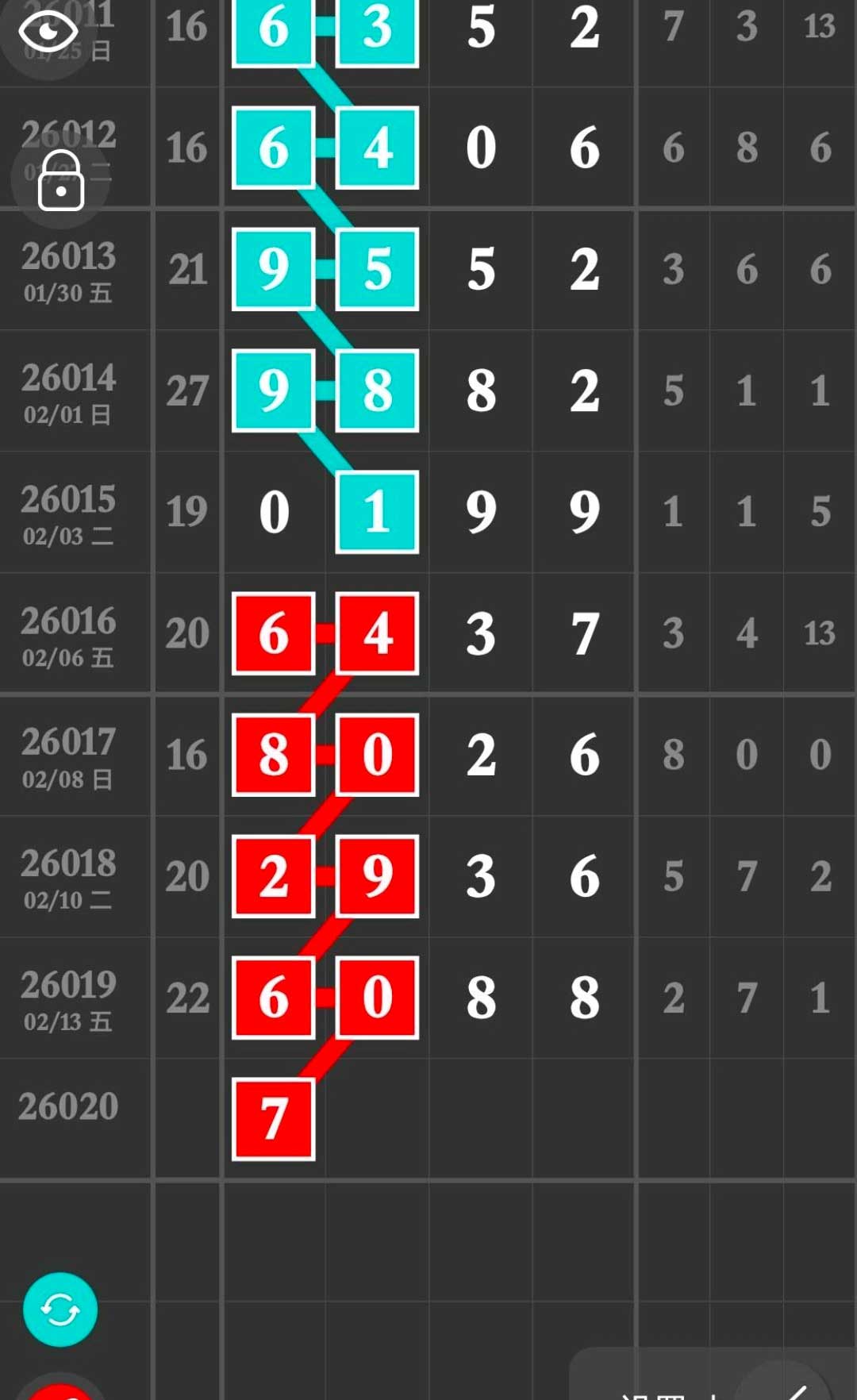The image size is (857, 1400).
Task: Tap the padlock lock icon
Action: coord(60,182)
